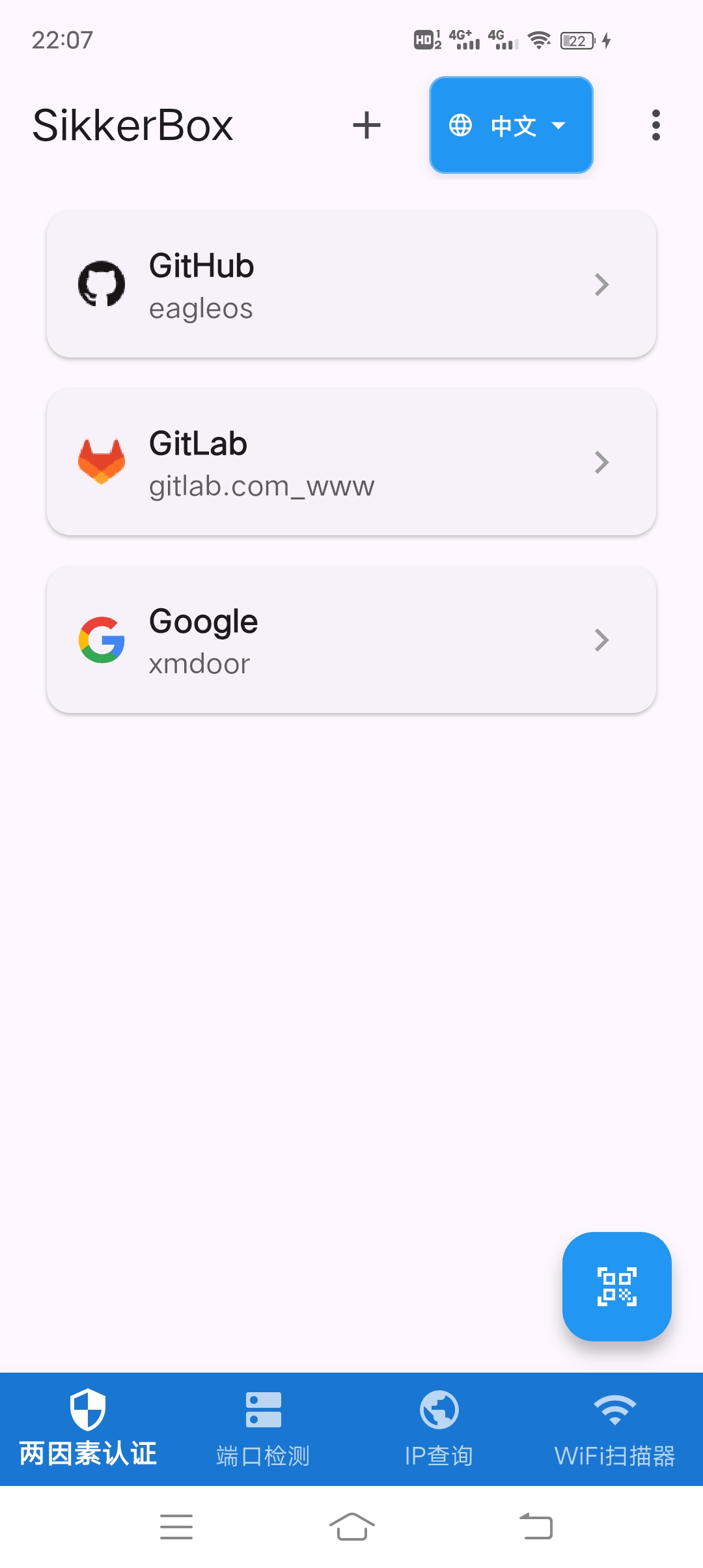Viewport: 703px width, 1568px height.
Task: Tap the system back button
Action: (536, 1526)
